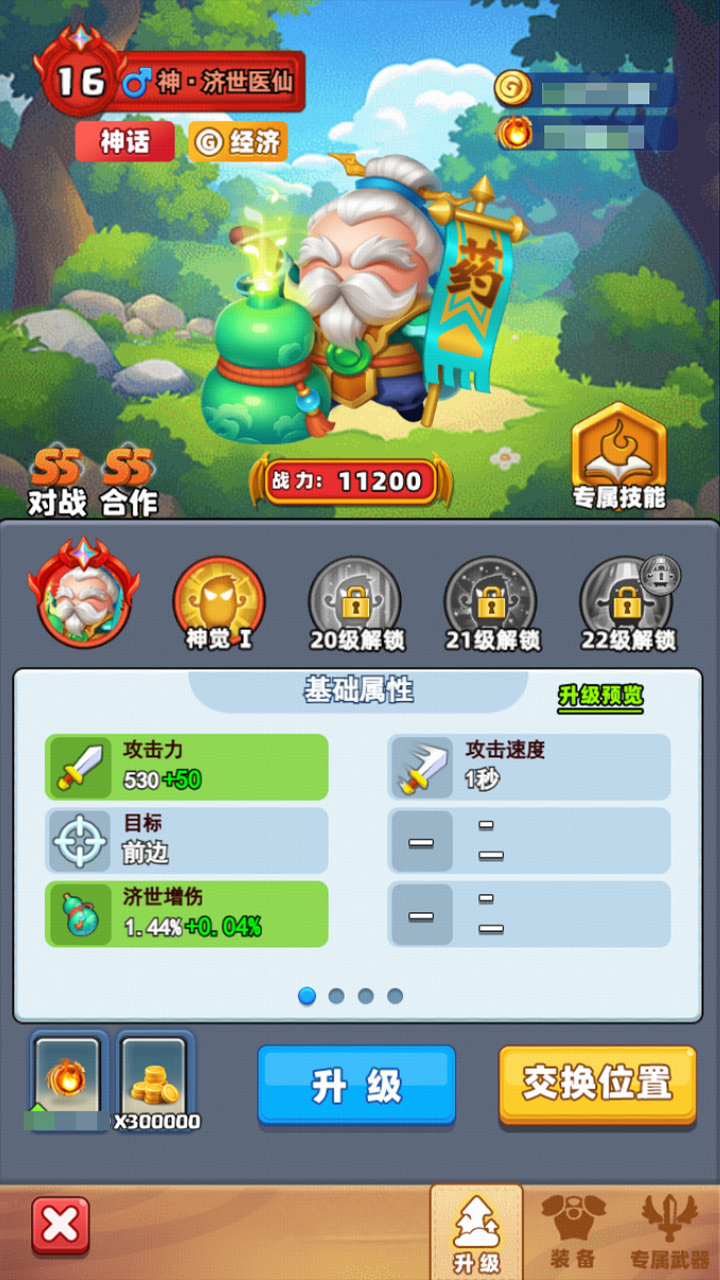This screenshot has width=720, height=1280.
Task: Tap the locked skill 22级解锁
Action: coord(627,603)
